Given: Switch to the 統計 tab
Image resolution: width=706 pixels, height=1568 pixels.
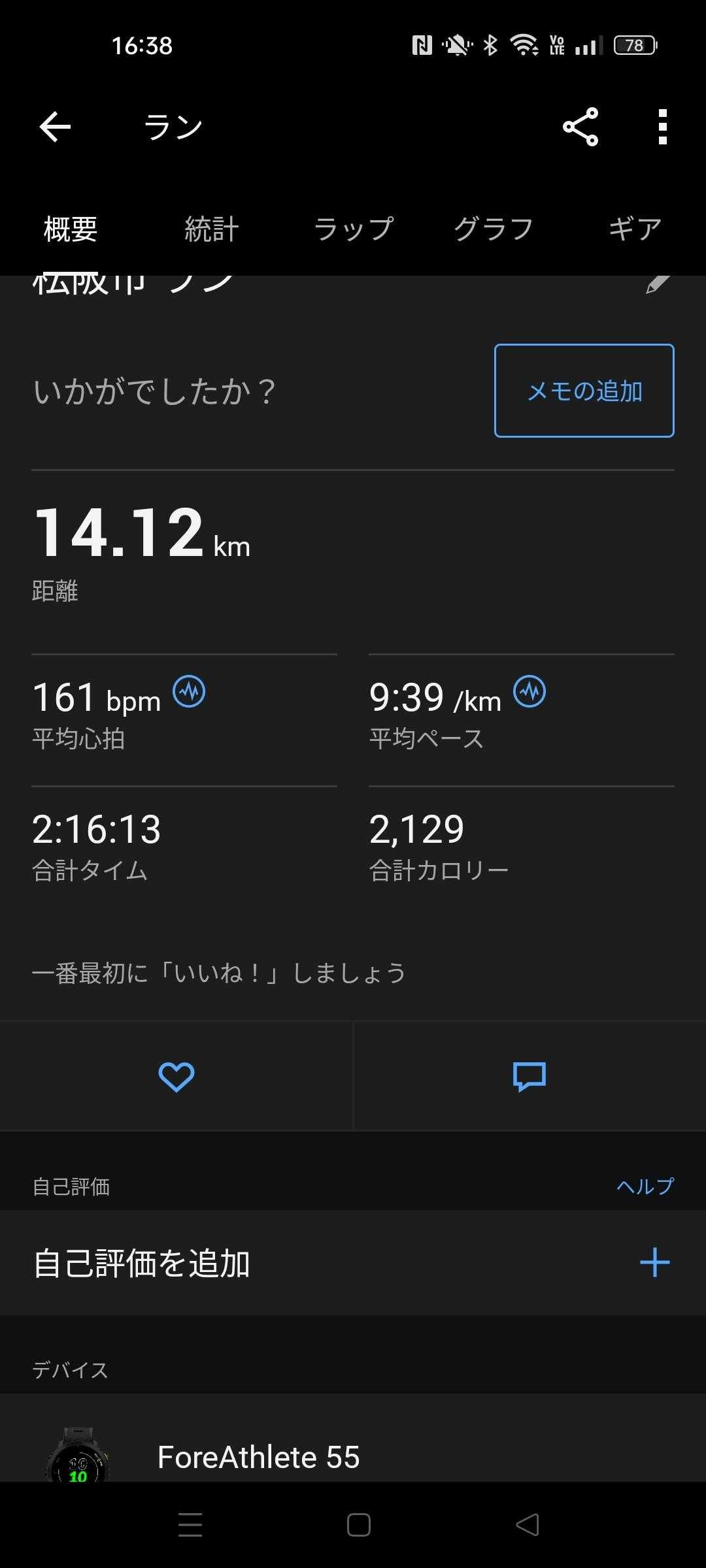Looking at the screenshot, I should point(211,229).
